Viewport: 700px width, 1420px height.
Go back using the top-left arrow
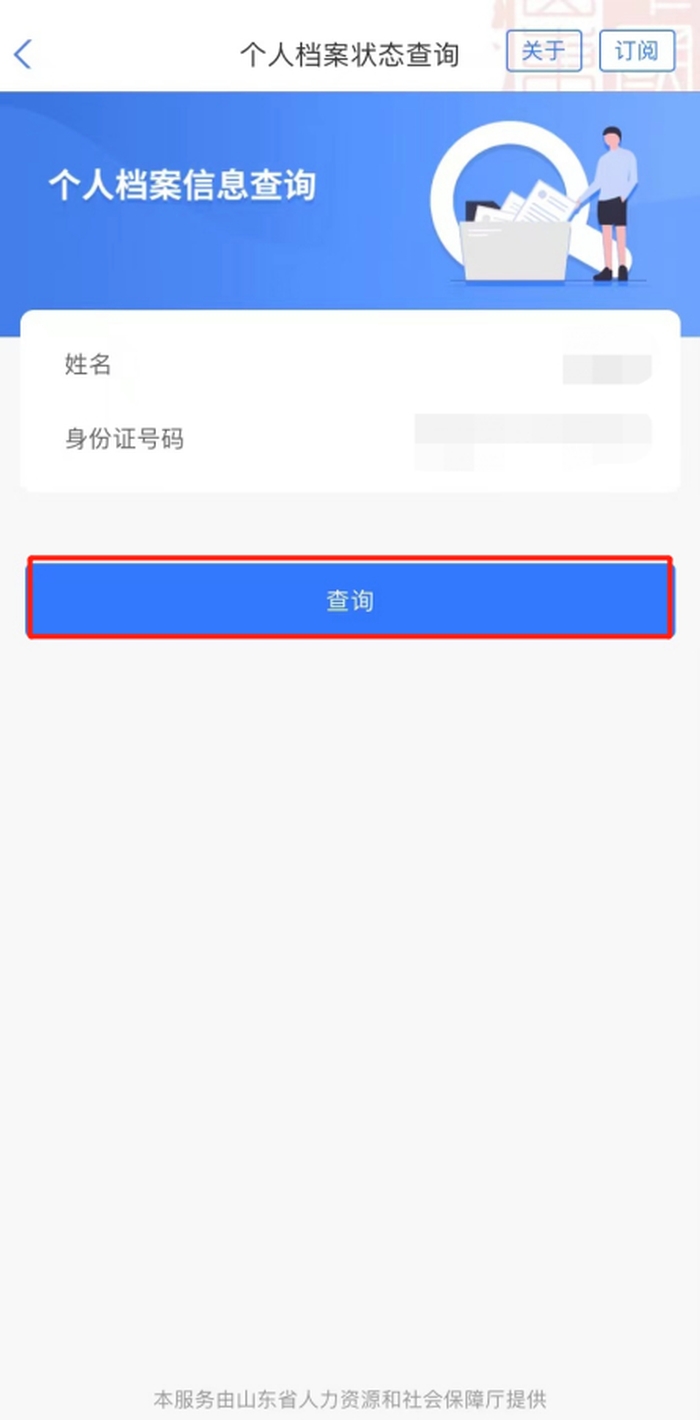[x=24, y=54]
